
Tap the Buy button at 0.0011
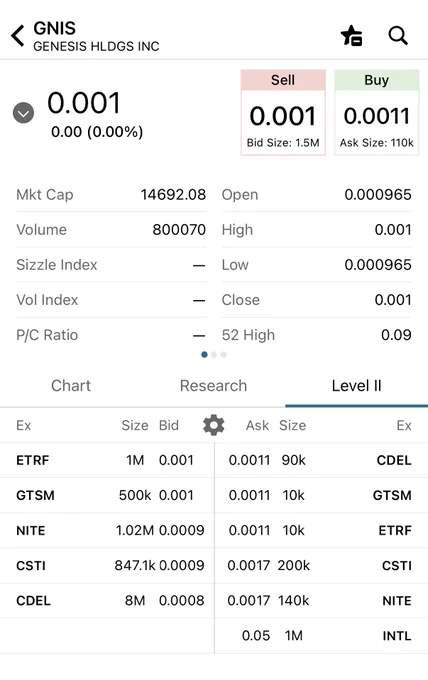(x=376, y=112)
